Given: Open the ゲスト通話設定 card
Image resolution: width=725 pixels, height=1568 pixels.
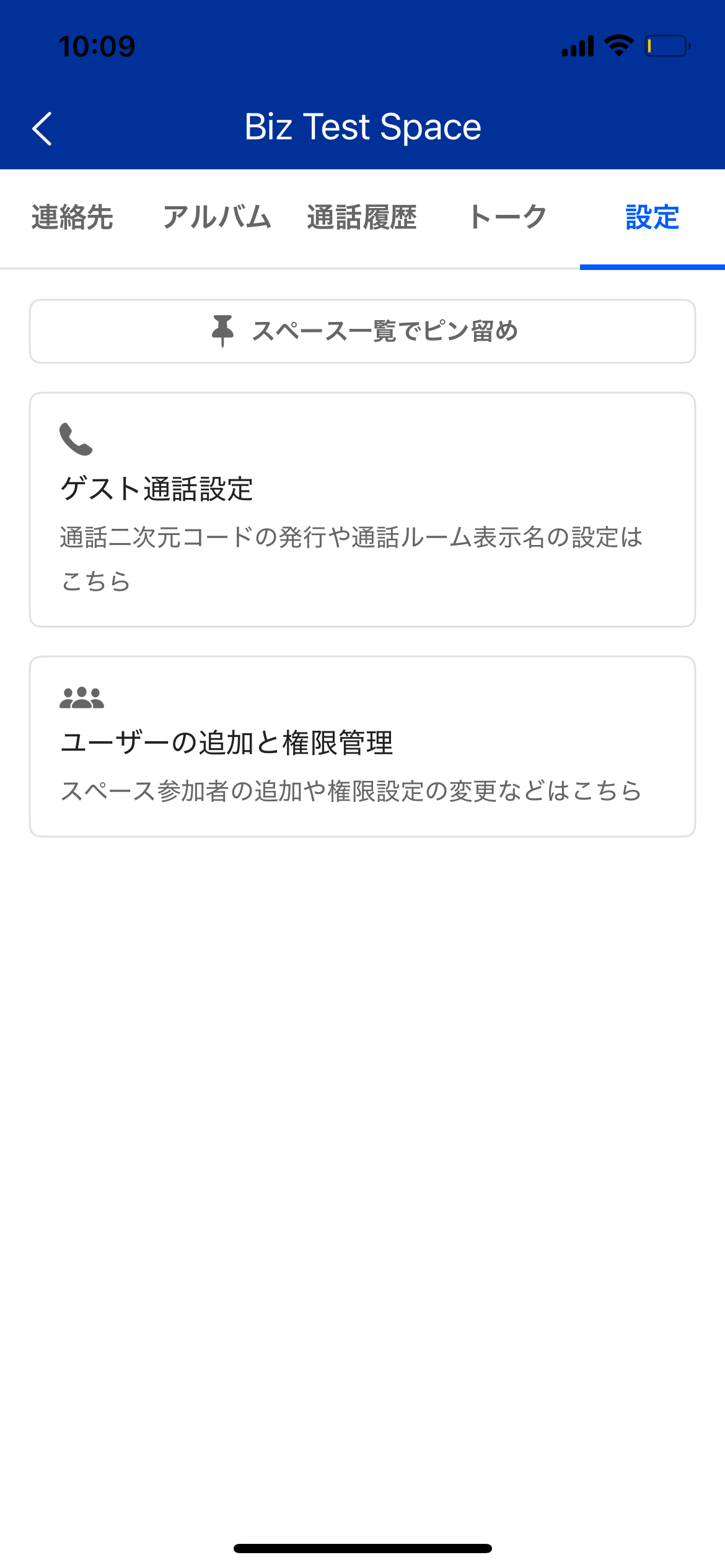Looking at the screenshot, I should 362,508.
